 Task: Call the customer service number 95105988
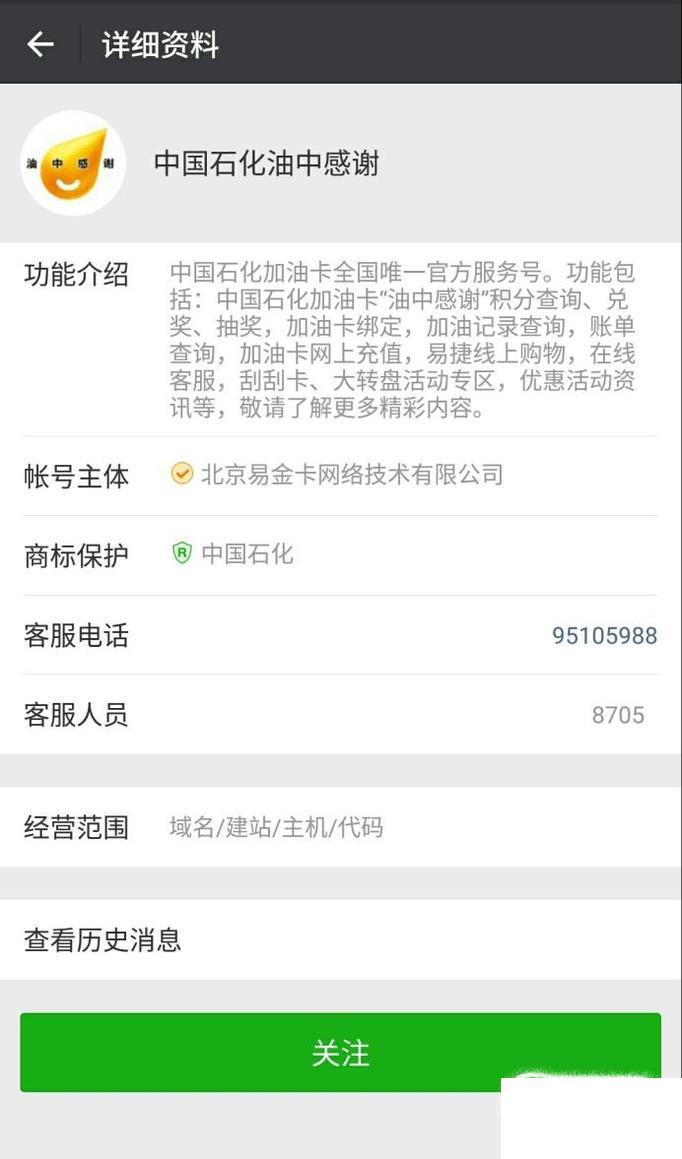[604, 635]
